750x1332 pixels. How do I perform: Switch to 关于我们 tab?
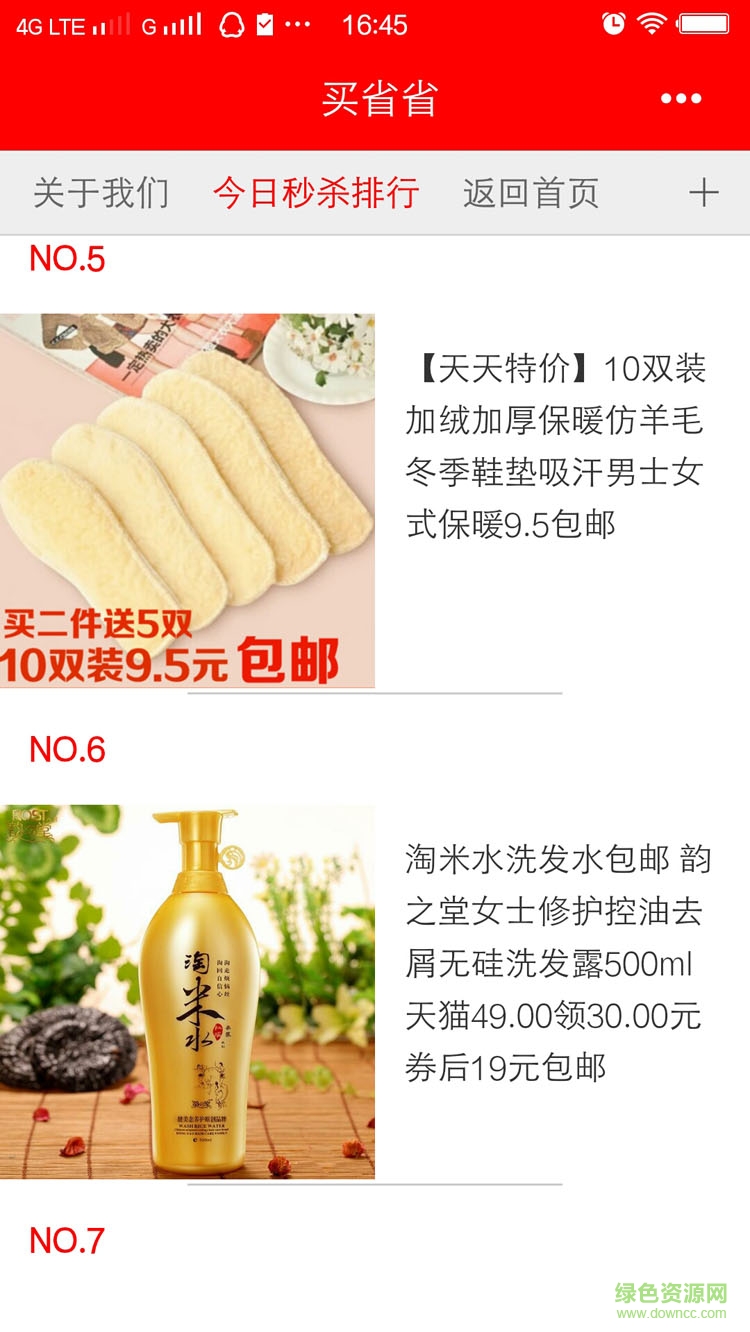point(101,193)
